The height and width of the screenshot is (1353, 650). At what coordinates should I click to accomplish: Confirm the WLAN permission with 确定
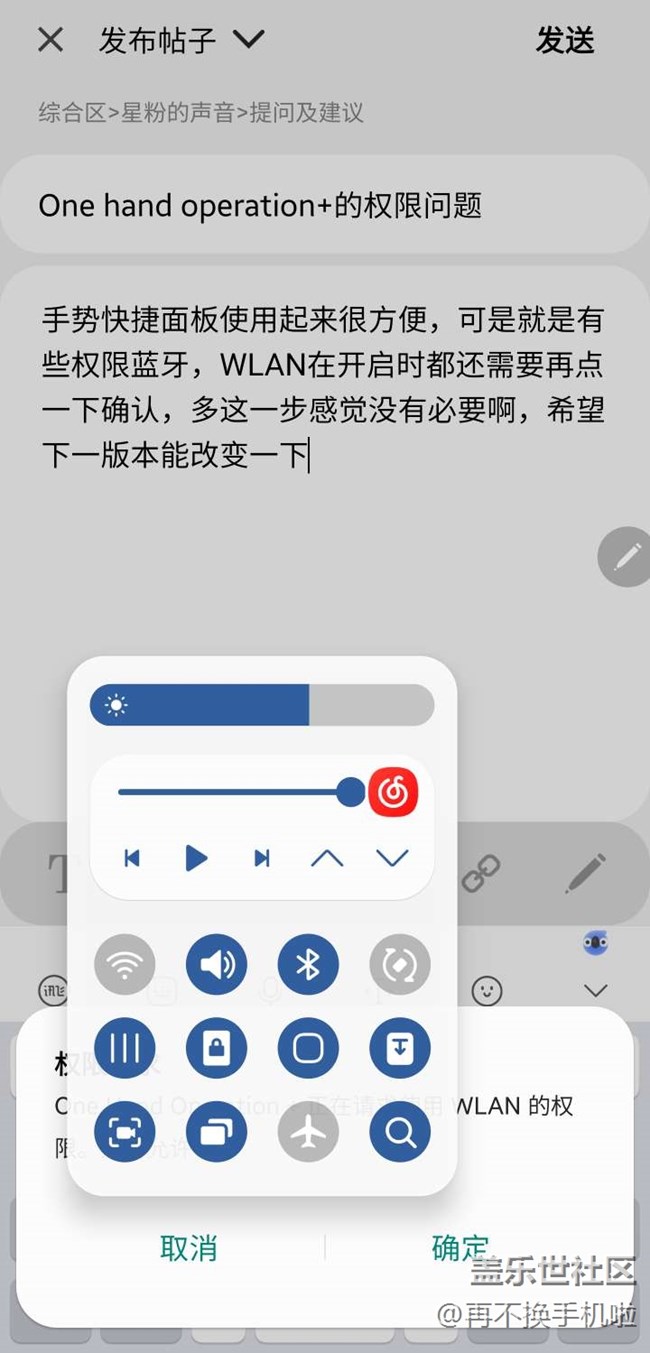pos(460,1247)
